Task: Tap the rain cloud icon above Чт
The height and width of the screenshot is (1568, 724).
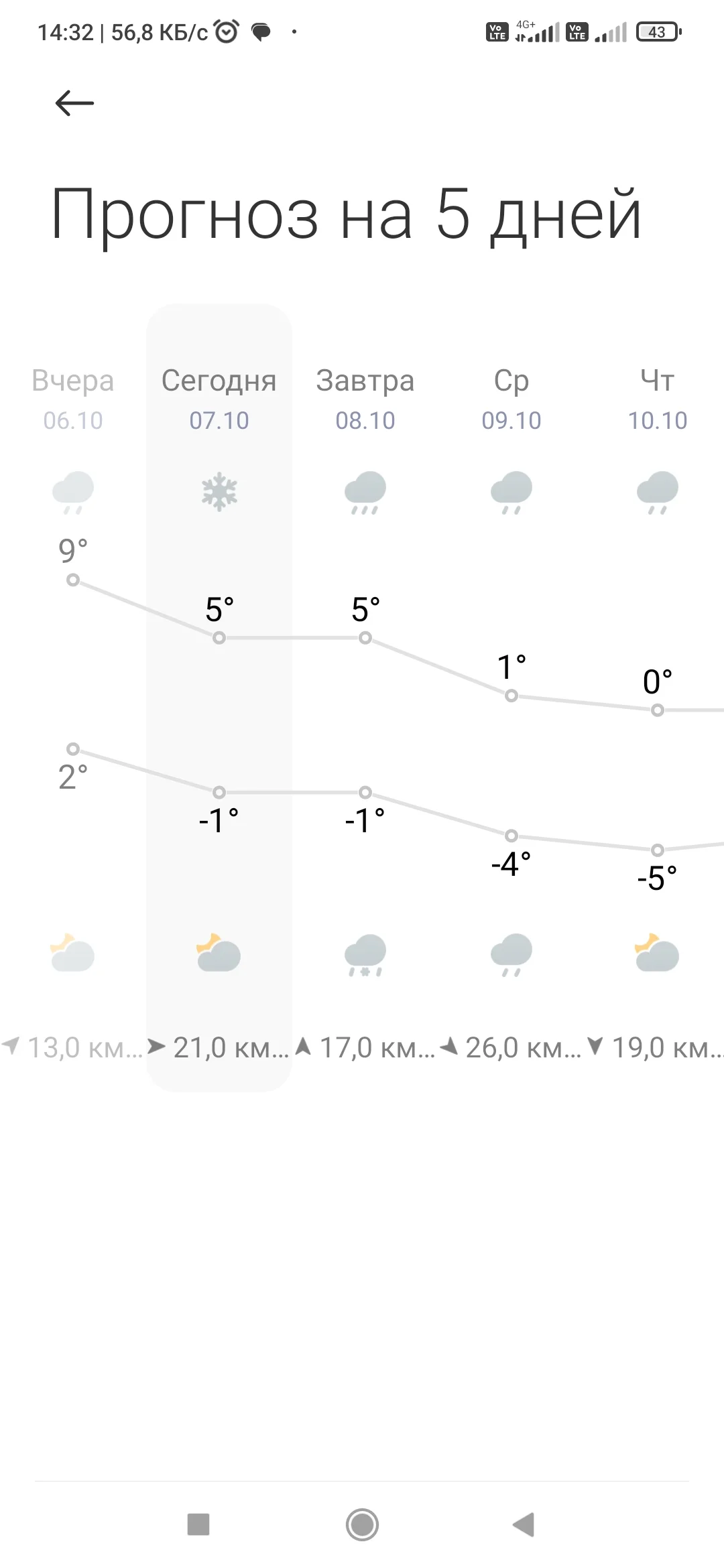Action: click(657, 491)
